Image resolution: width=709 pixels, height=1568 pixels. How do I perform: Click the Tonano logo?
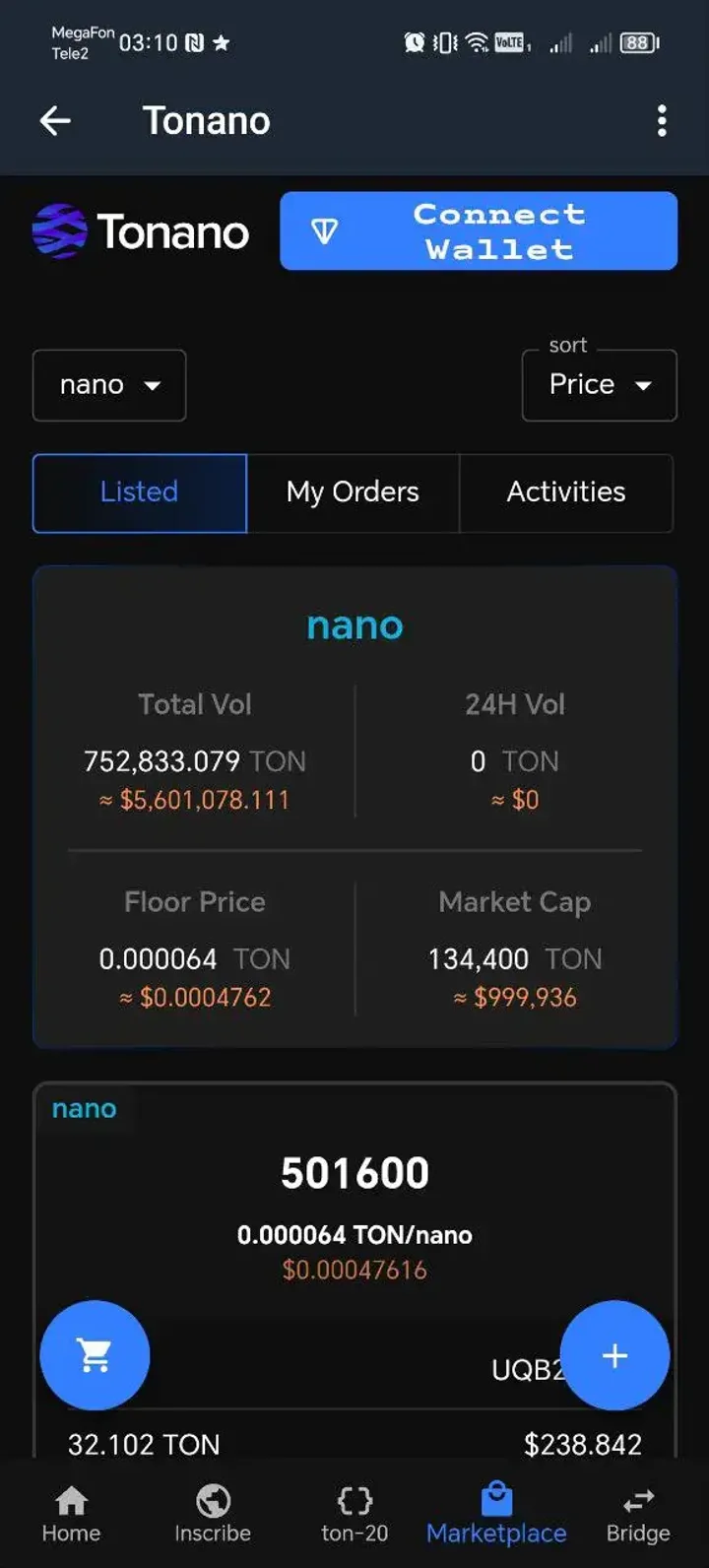(x=140, y=230)
